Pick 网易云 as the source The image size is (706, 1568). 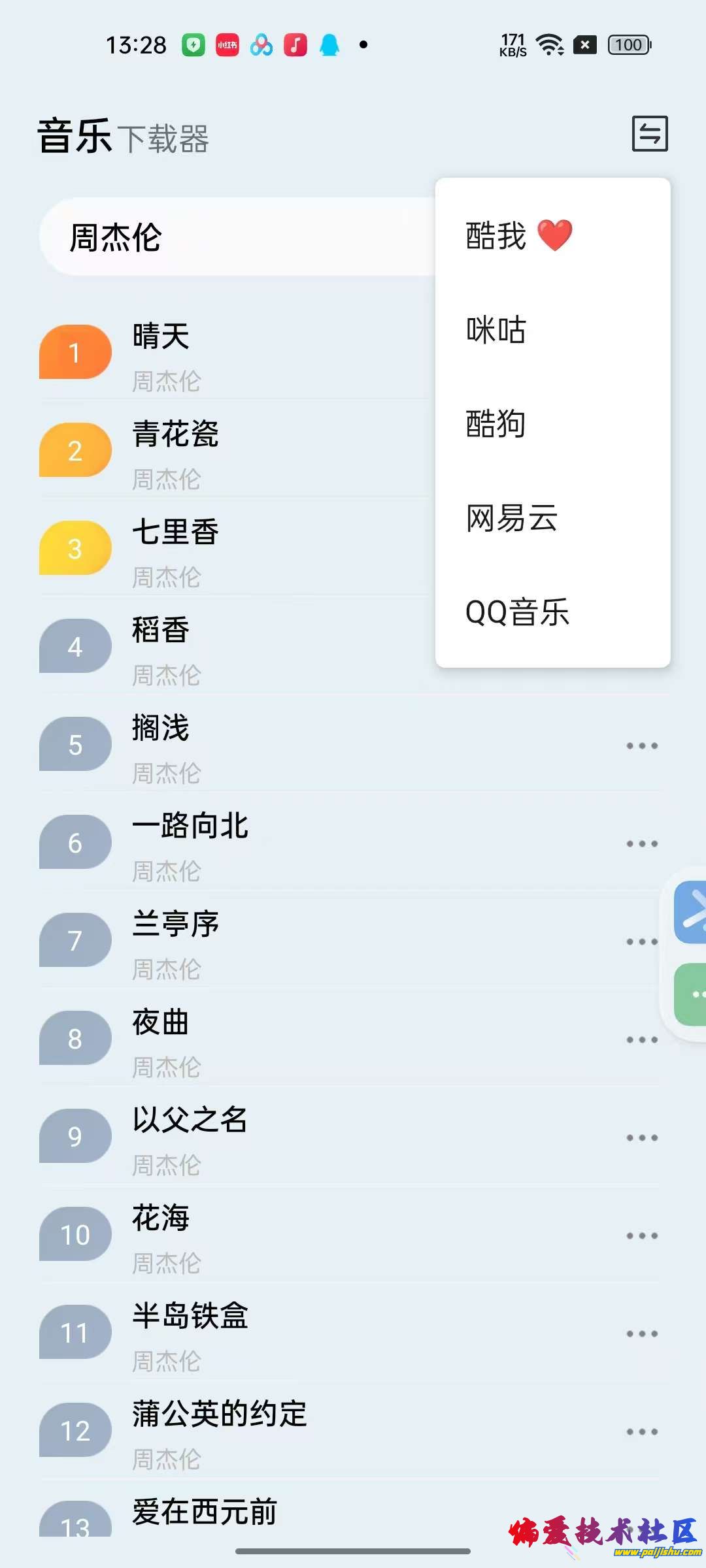512,518
